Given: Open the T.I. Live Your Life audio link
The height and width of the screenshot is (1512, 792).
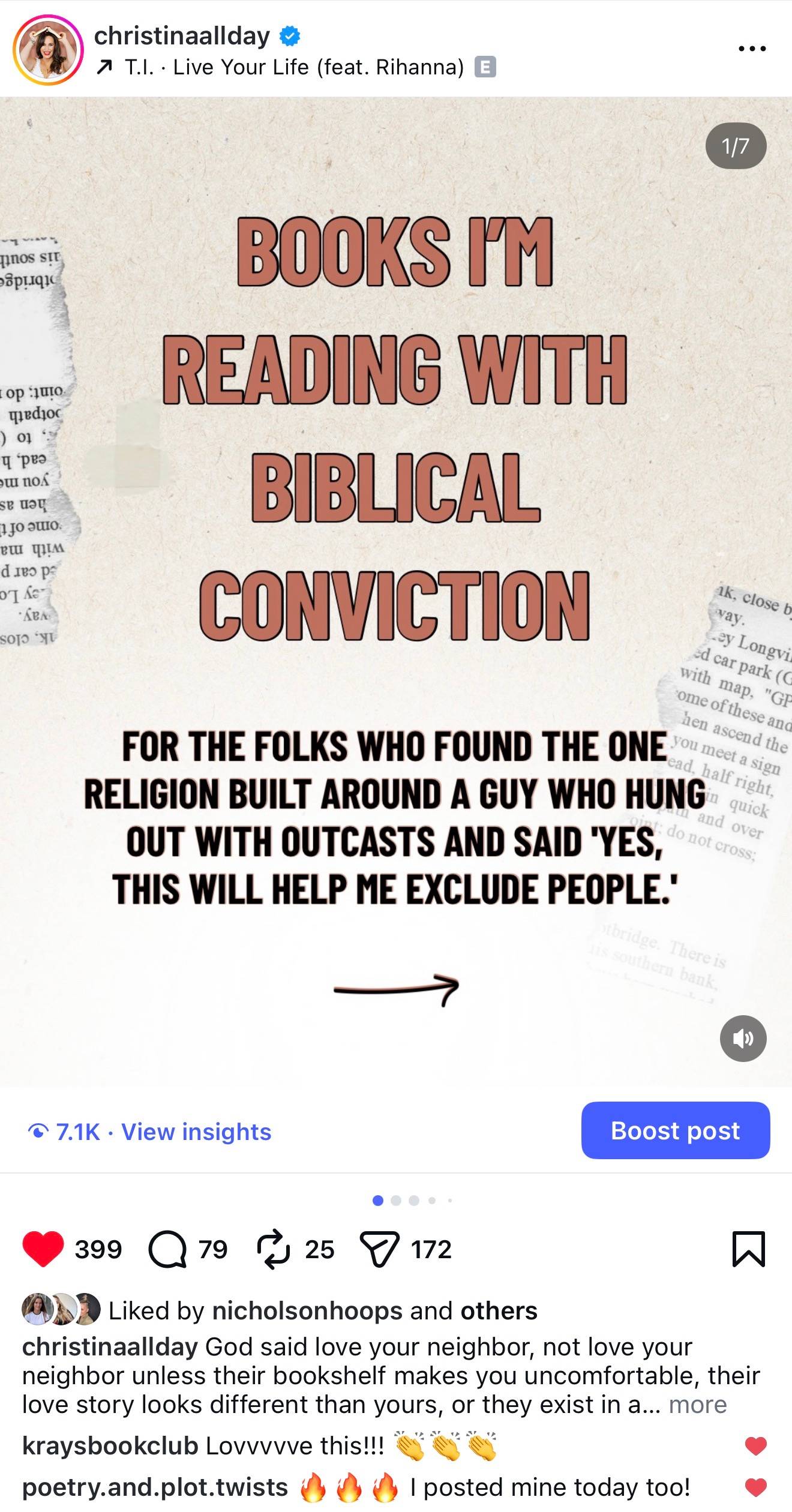Looking at the screenshot, I should click(x=294, y=67).
